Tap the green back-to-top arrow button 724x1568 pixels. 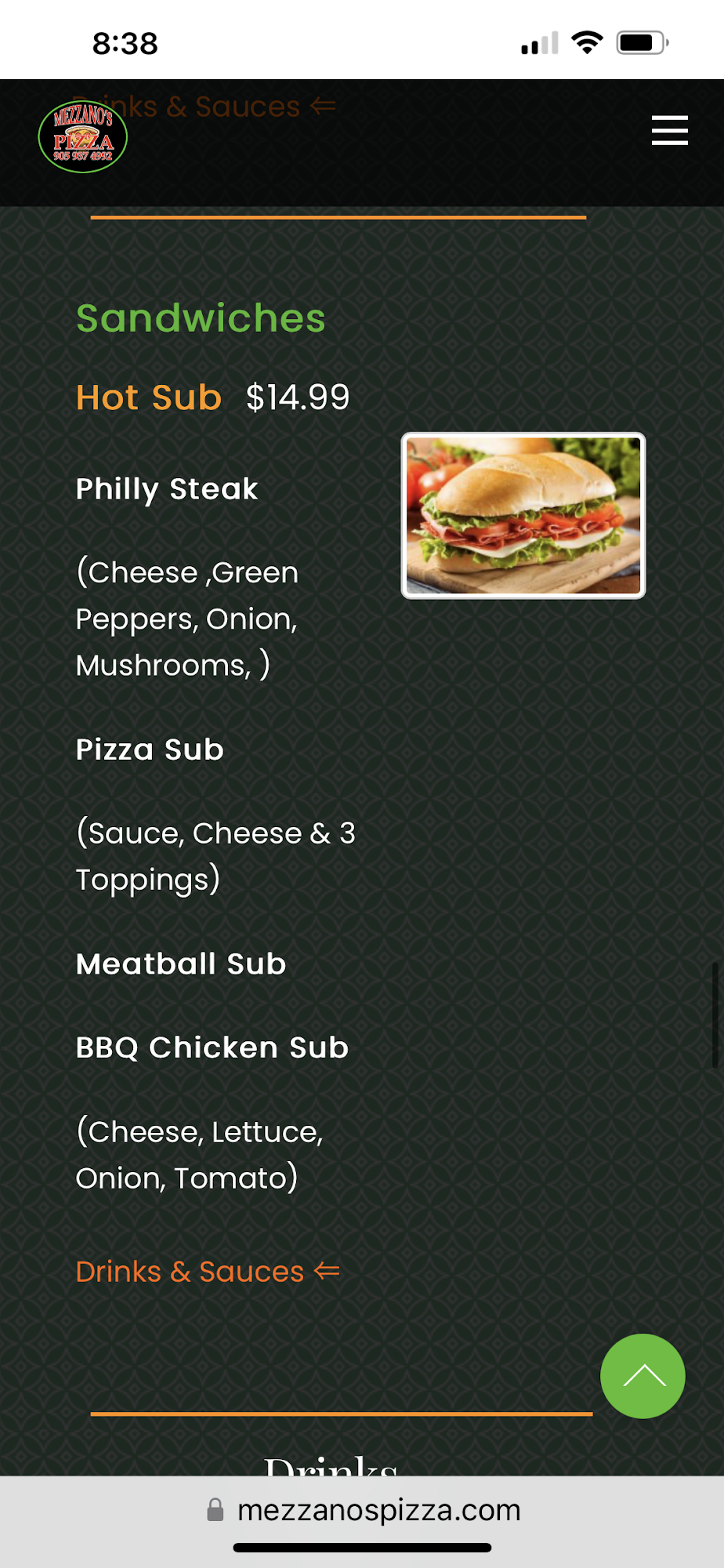point(643,1376)
